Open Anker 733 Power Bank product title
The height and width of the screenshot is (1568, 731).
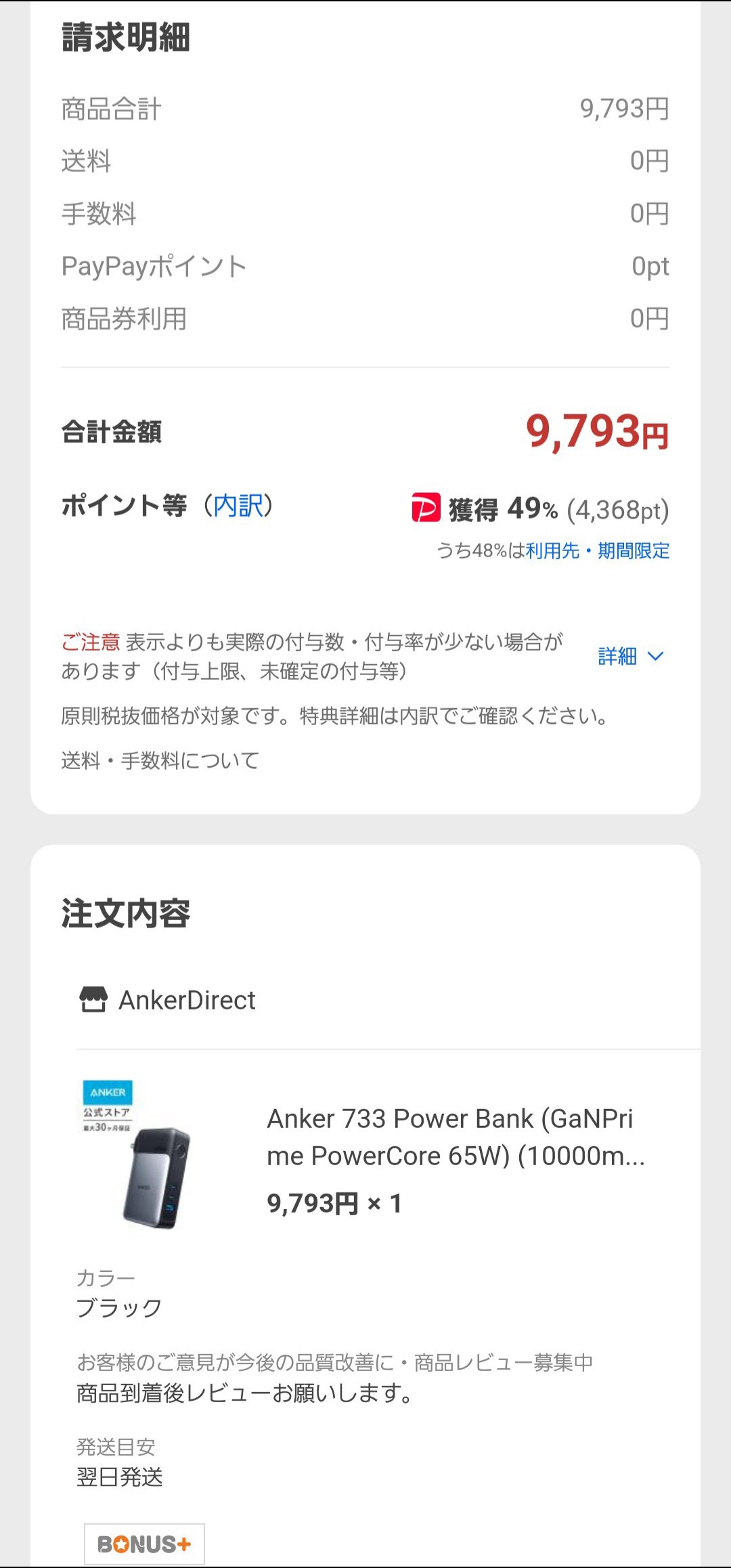click(x=455, y=1137)
